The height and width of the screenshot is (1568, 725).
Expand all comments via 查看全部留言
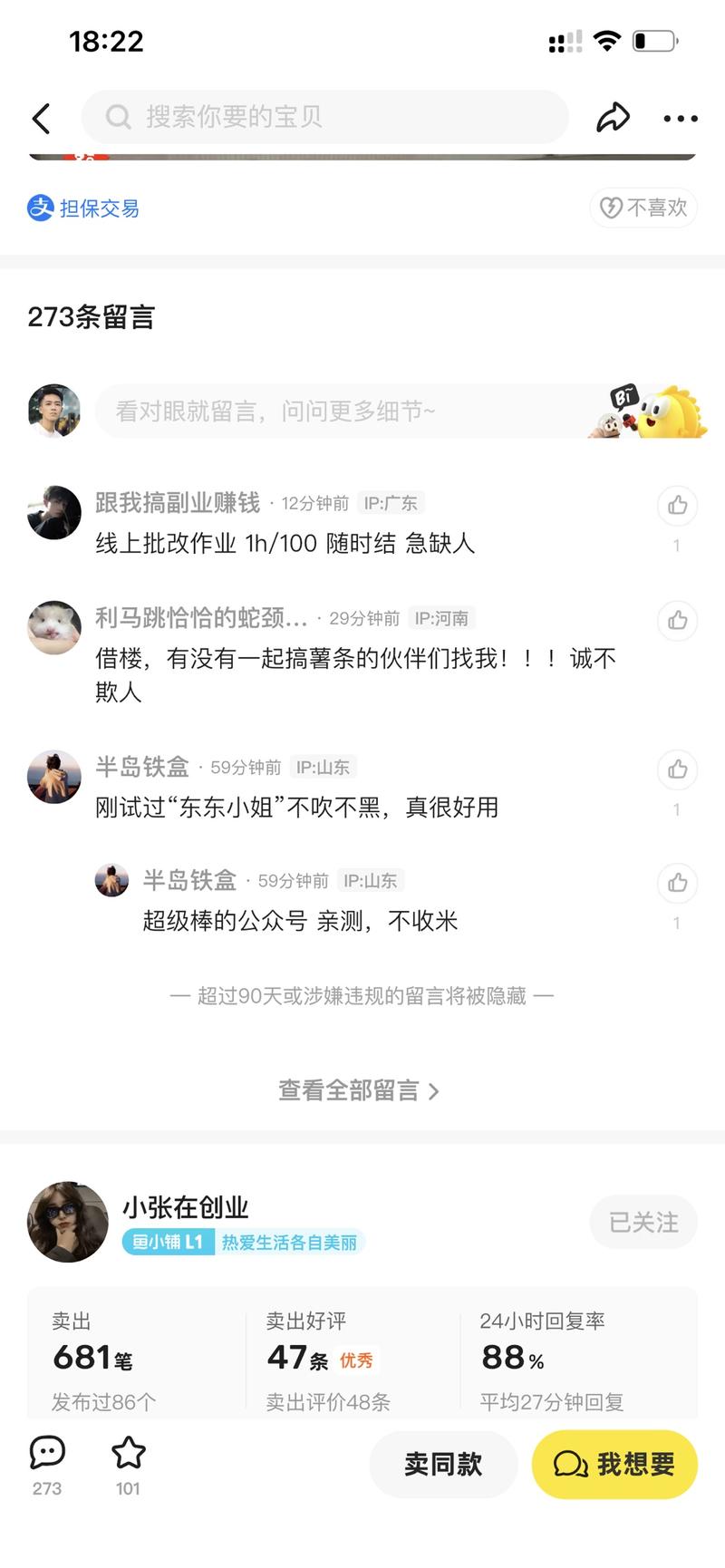click(361, 1091)
